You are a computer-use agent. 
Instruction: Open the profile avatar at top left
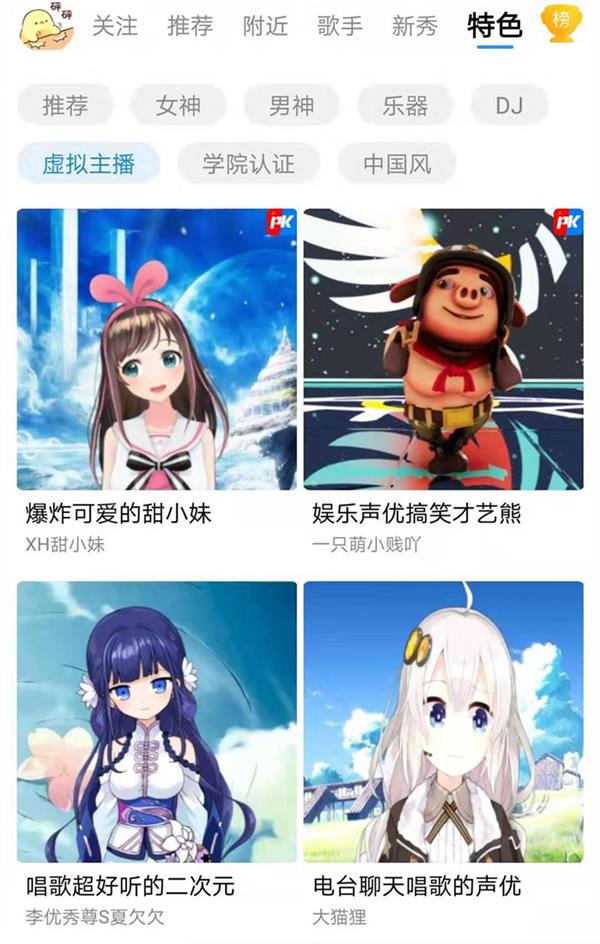[x=47, y=26]
